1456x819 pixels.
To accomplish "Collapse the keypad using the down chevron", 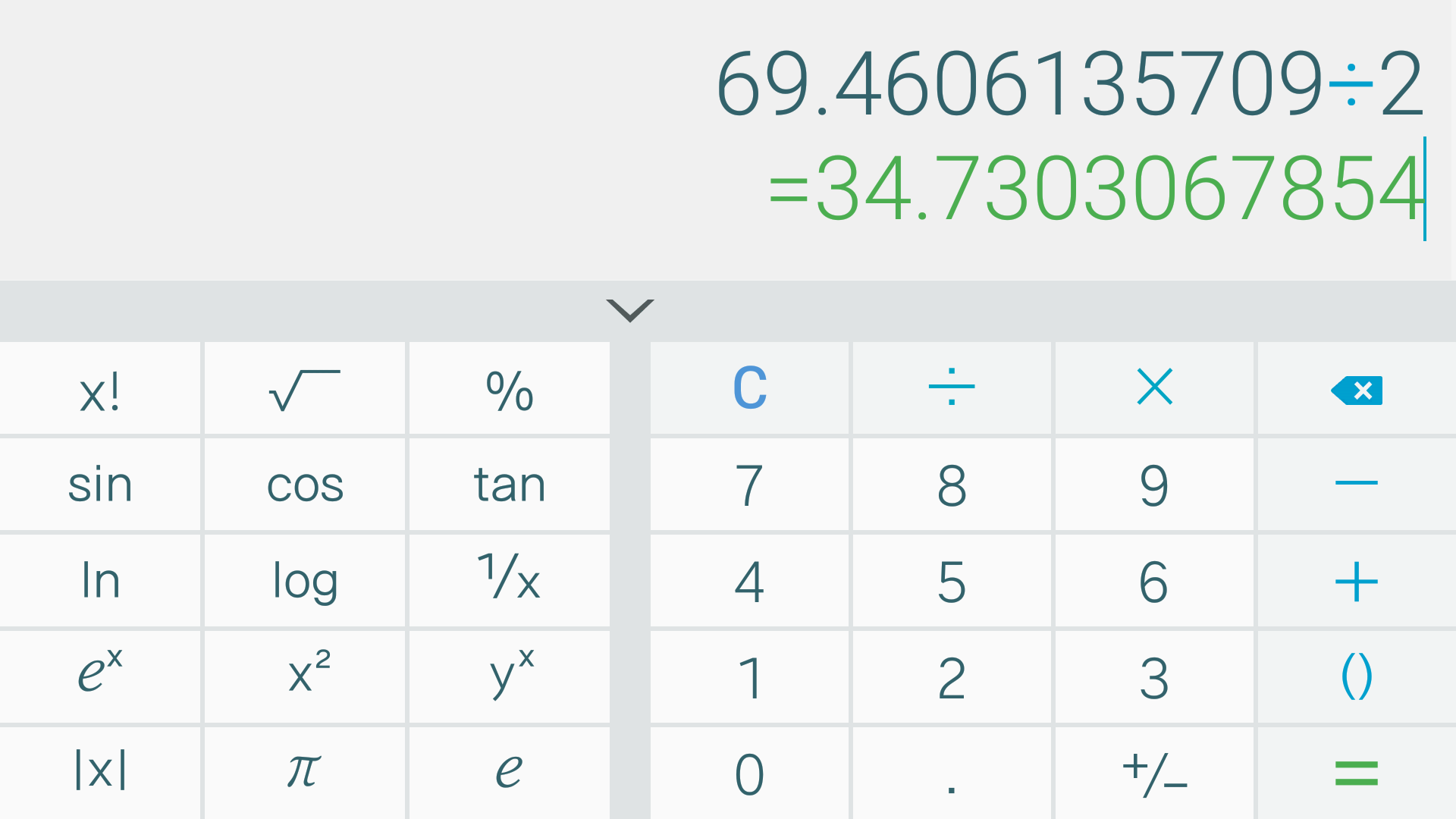I will coord(629,310).
